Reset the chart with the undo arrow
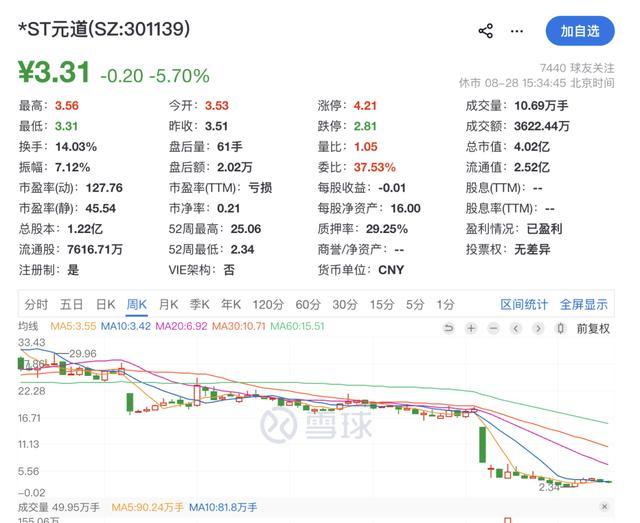 (x=449, y=328)
